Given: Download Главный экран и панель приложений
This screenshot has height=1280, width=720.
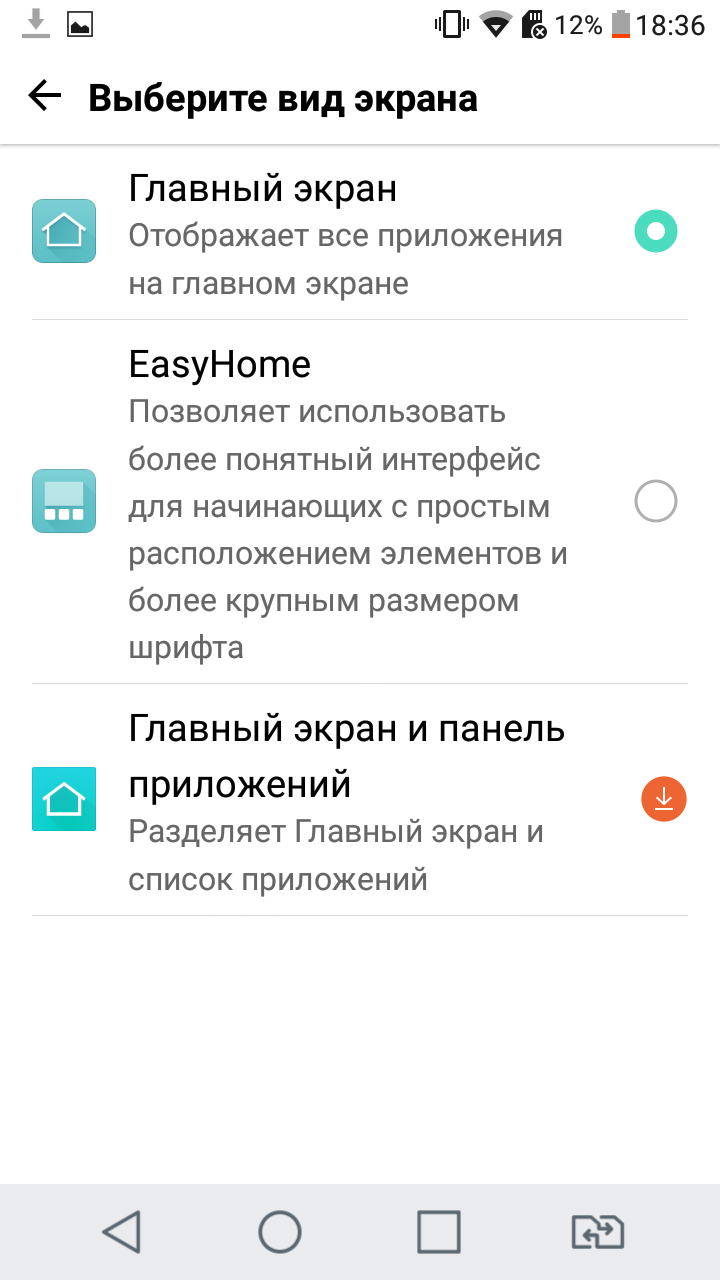Looking at the screenshot, I should click(x=663, y=799).
